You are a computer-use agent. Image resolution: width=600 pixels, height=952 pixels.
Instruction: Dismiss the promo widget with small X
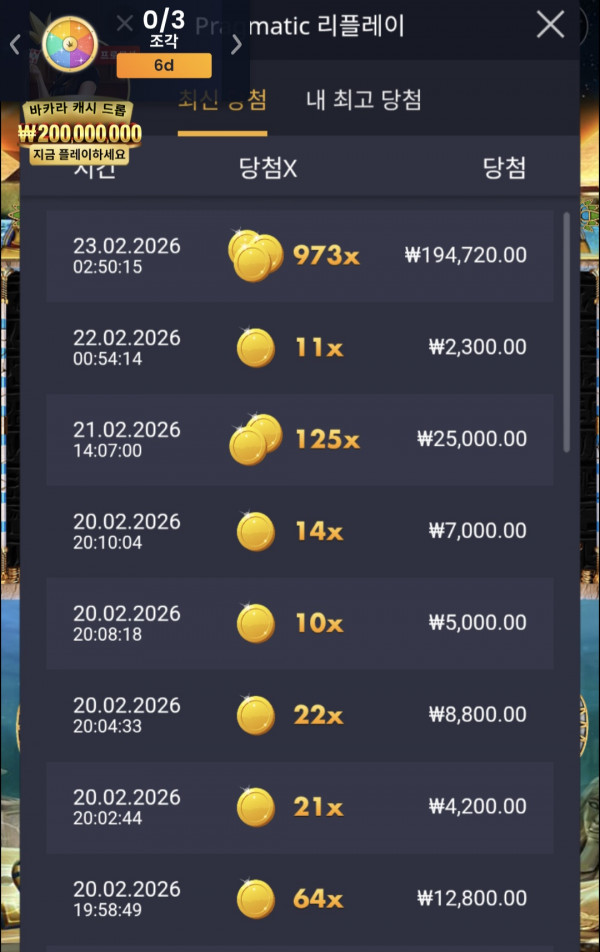pyautogui.click(x=124, y=22)
